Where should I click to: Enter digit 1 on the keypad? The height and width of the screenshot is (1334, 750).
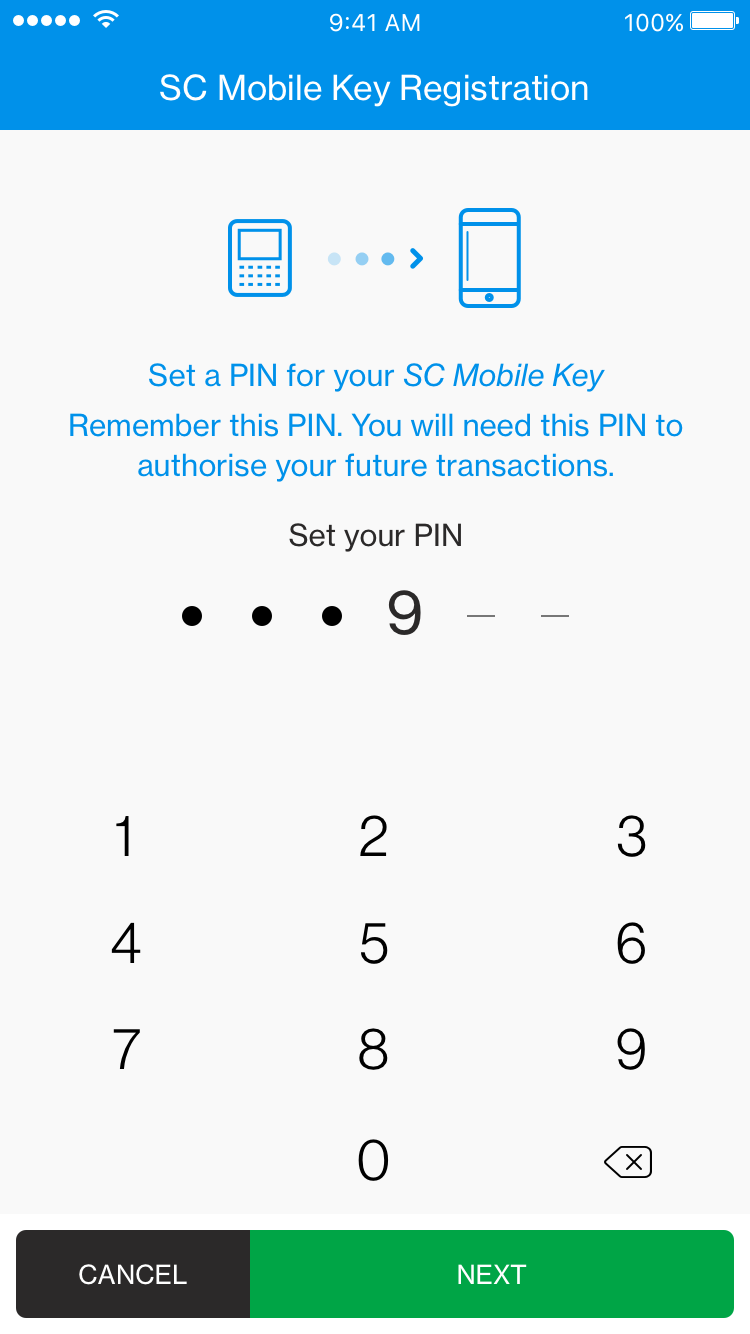click(124, 837)
